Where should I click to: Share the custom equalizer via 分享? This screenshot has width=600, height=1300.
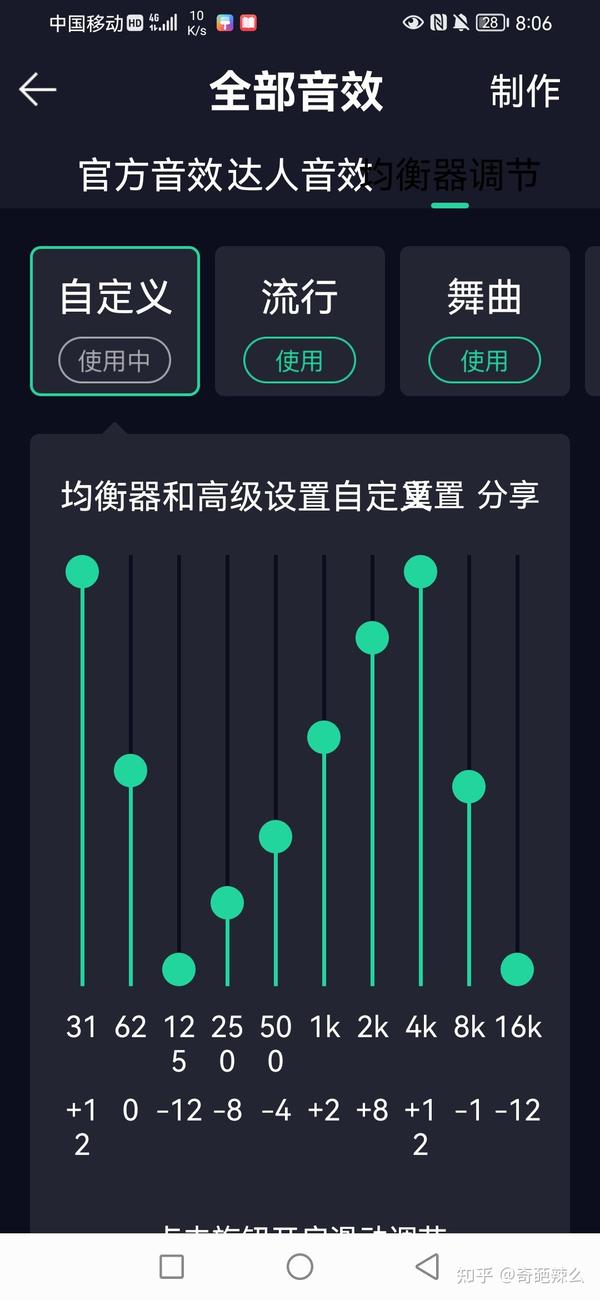coord(508,495)
